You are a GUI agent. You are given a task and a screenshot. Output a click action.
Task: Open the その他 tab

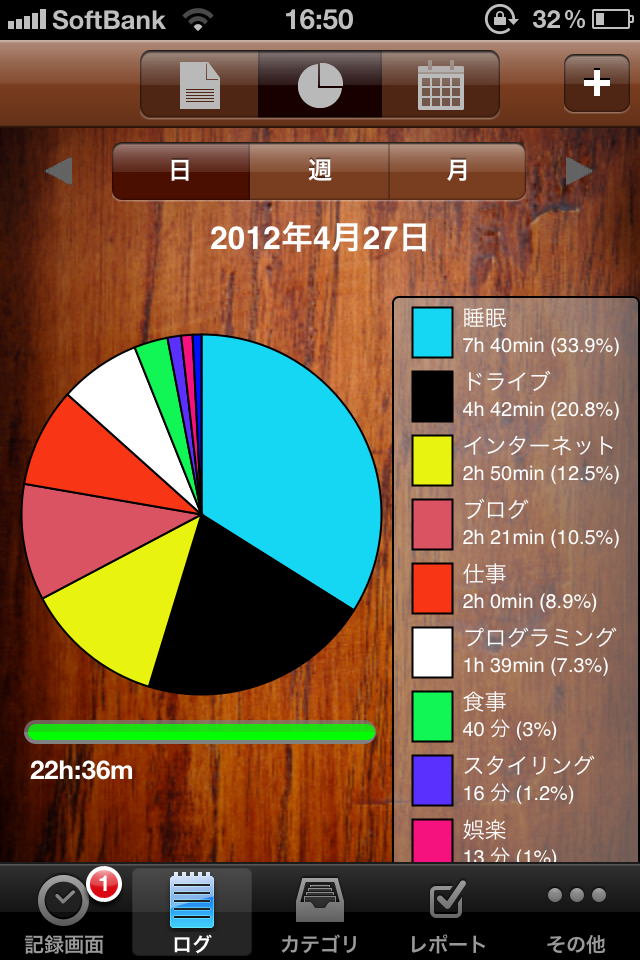(576, 912)
